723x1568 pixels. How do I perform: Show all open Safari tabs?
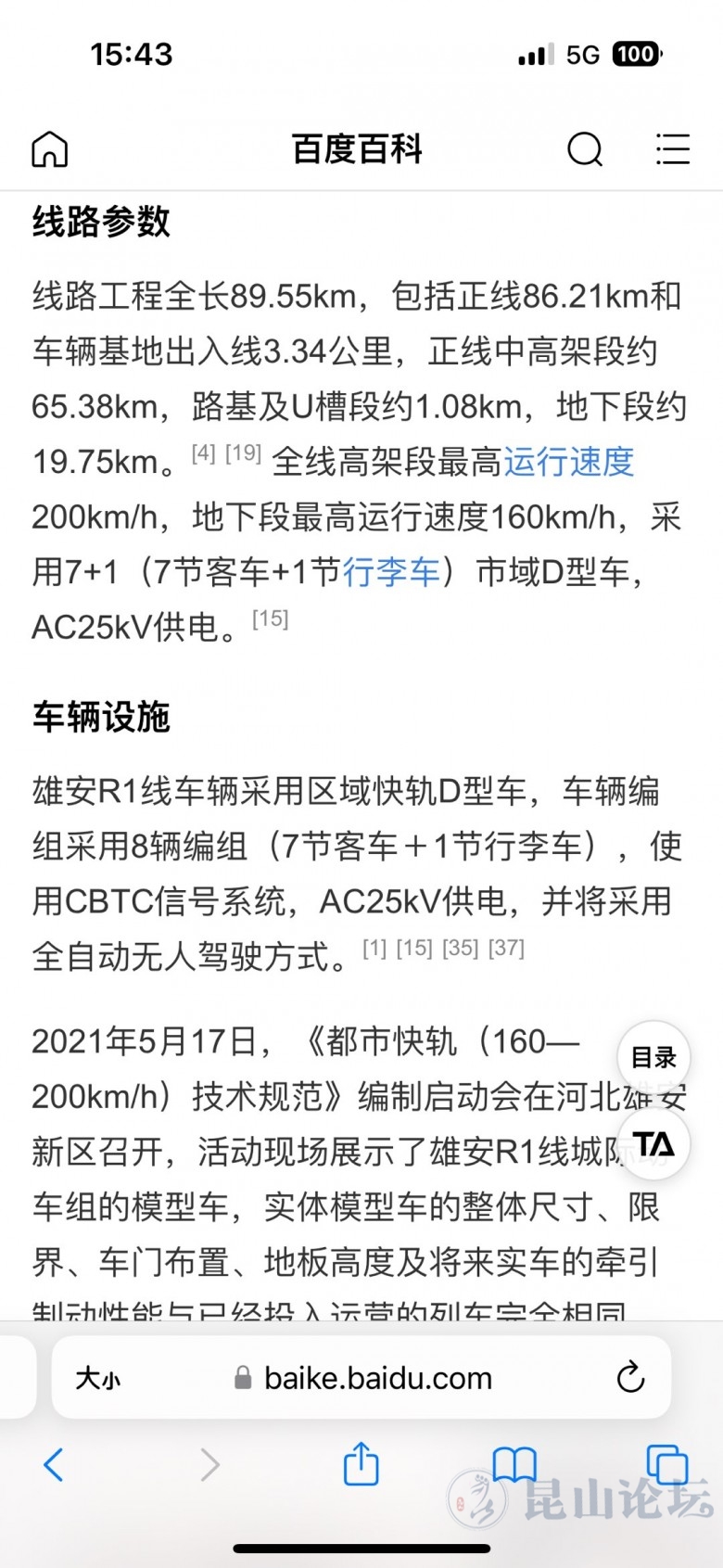(x=666, y=1465)
